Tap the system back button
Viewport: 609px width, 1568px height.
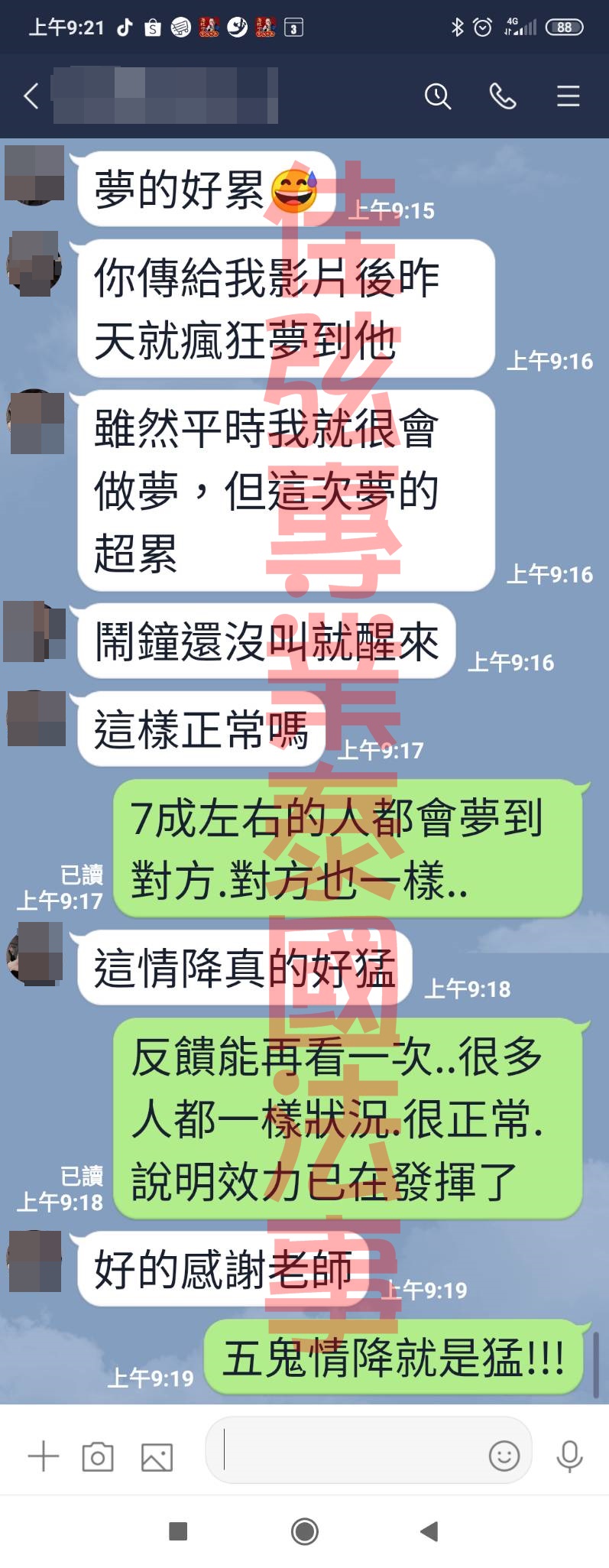[429, 1531]
